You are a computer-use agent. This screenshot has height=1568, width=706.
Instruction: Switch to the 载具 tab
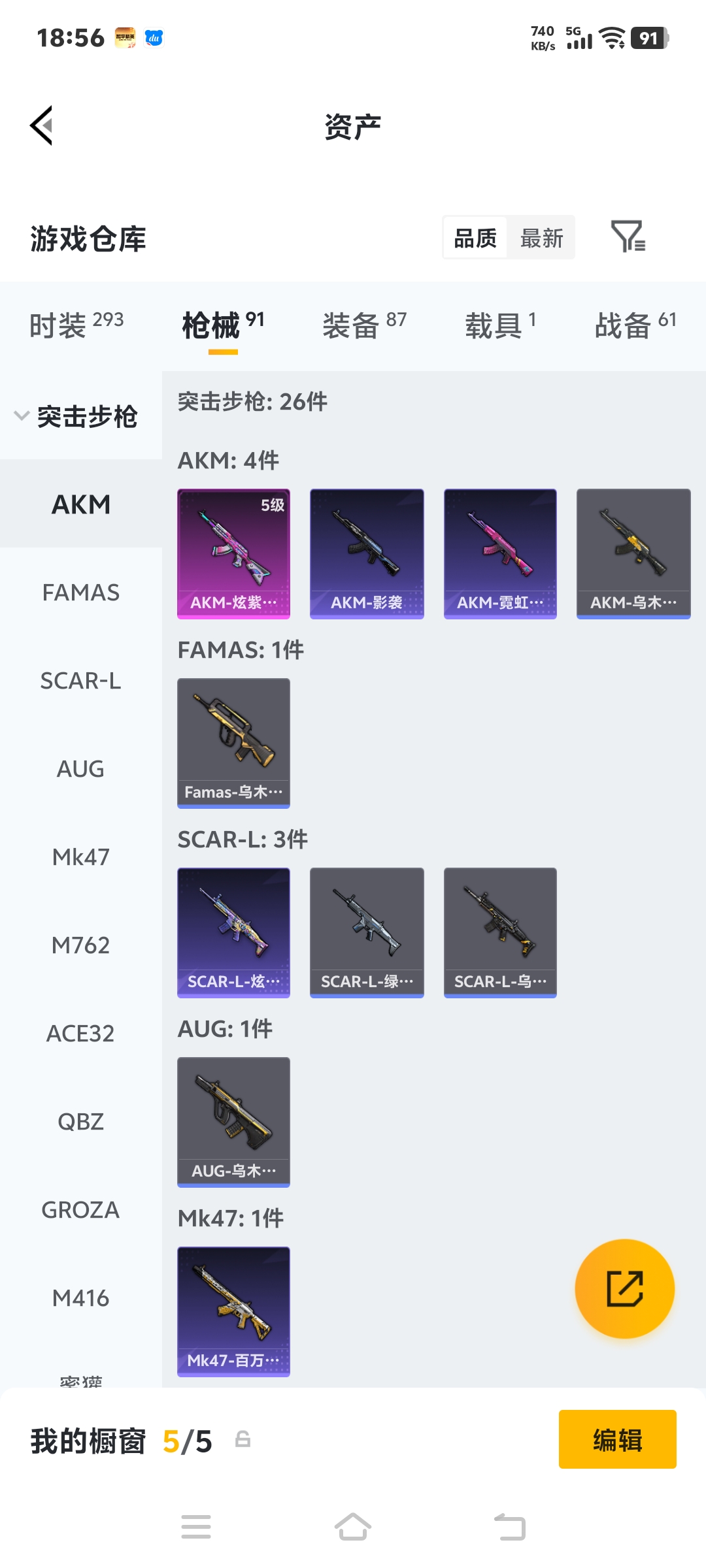point(500,325)
